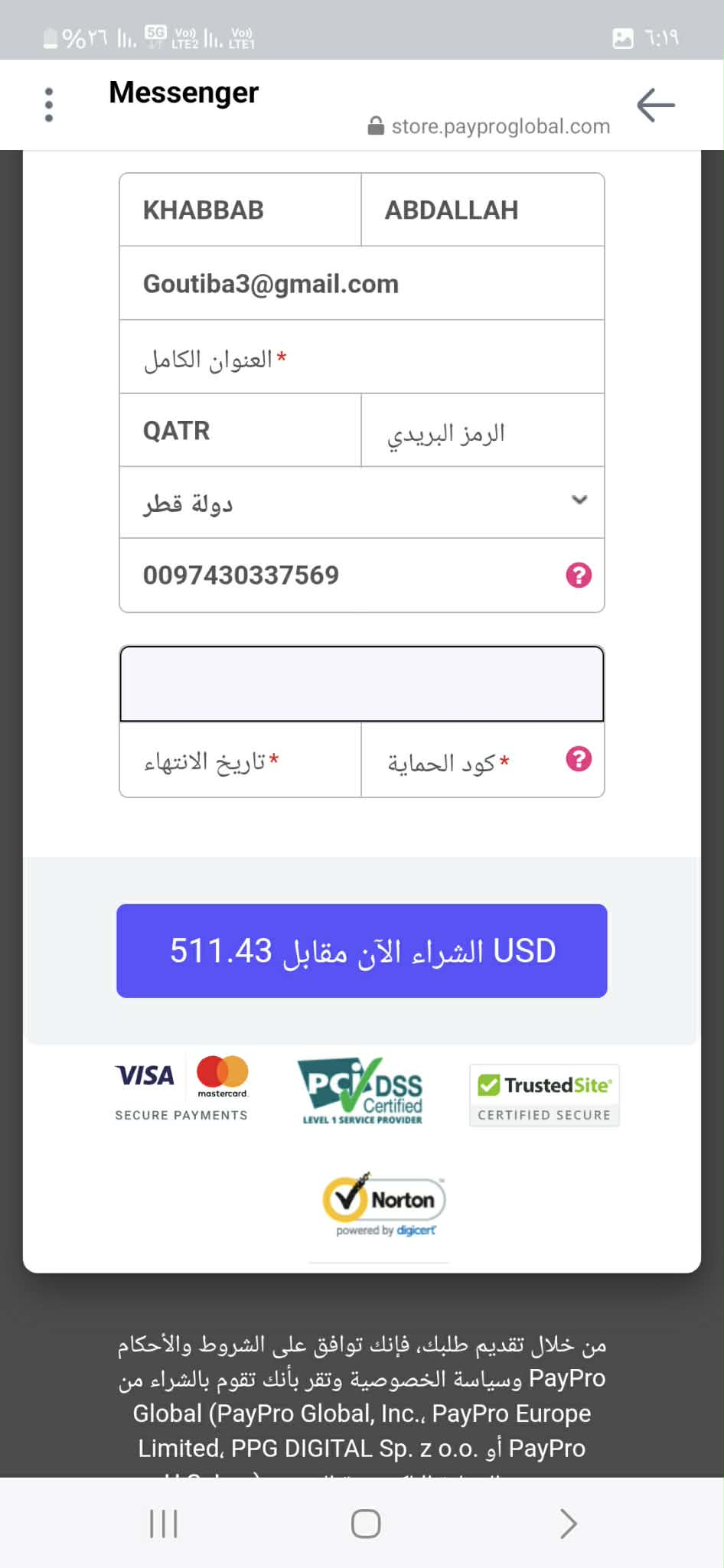Expand the country dropdown دولة قطر
The height and width of the screenshot is (1568, 724).
(x=361, y=503)
